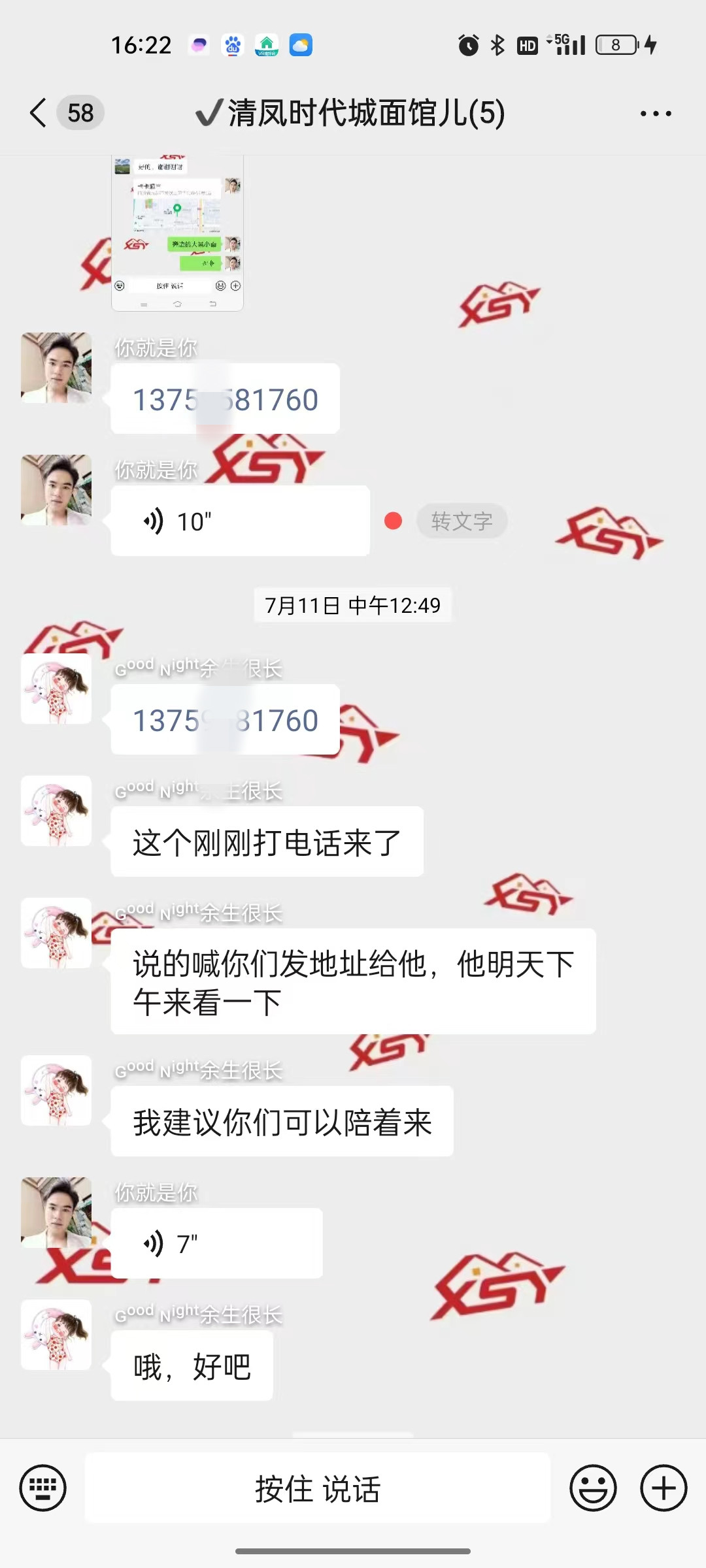Screen dimensions: 706x1568
Task: Switch to keyboard text input
Action: [43, 1488]
